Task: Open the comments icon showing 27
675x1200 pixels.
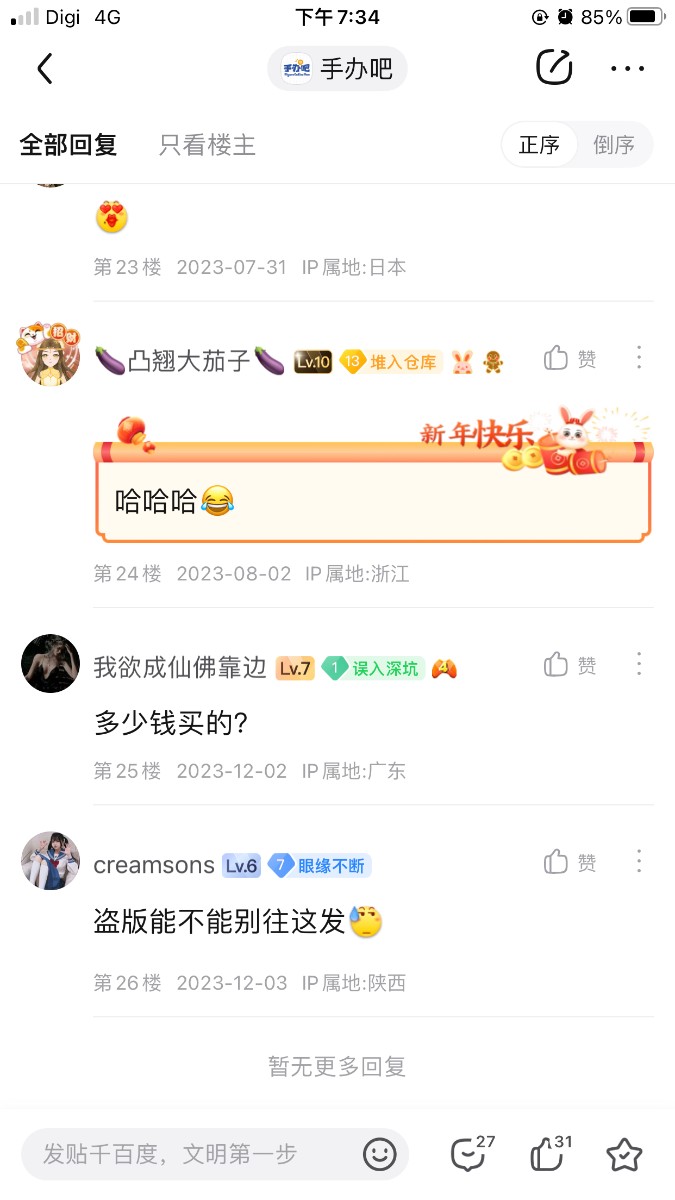Action: tap(470, 1154)
